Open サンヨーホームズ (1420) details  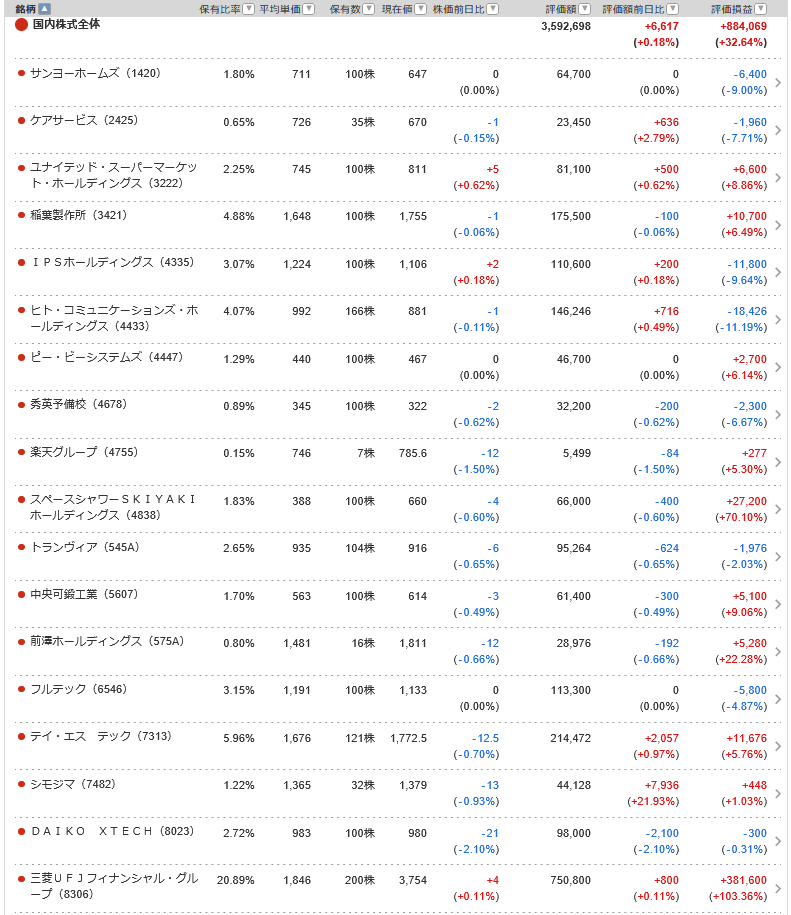tap(398, 82)
